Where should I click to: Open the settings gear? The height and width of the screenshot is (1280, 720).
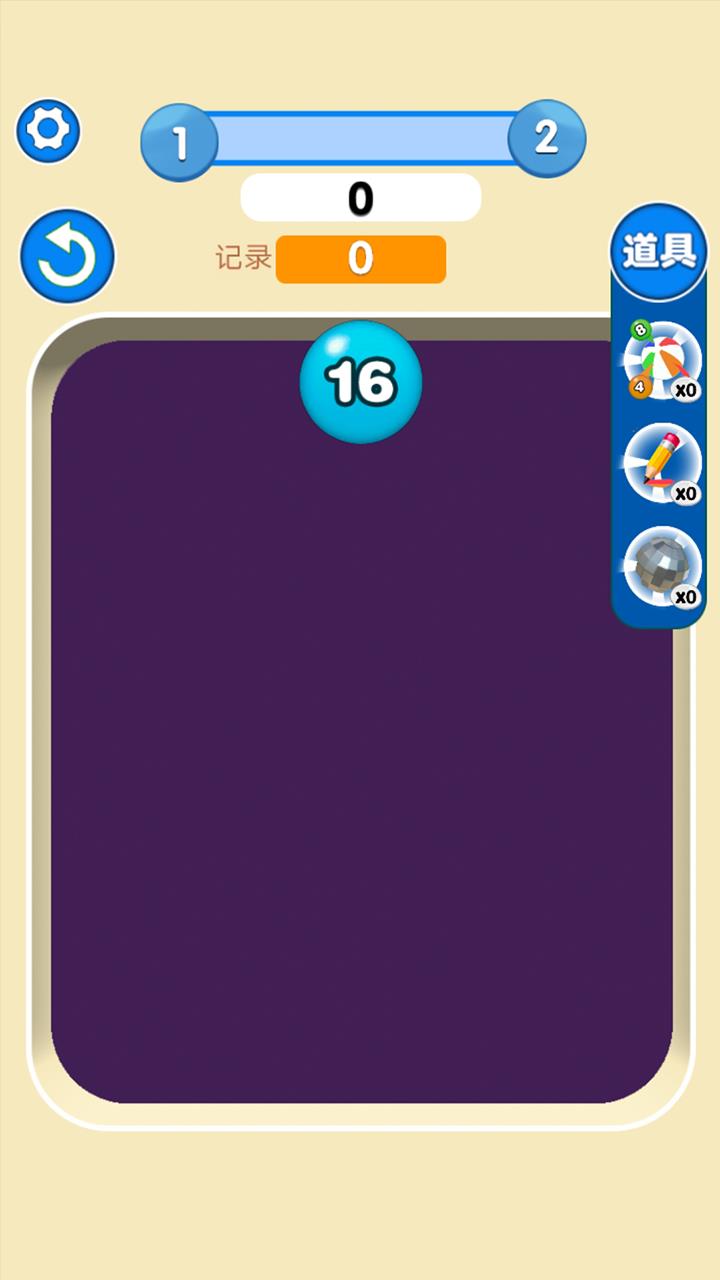48,131
